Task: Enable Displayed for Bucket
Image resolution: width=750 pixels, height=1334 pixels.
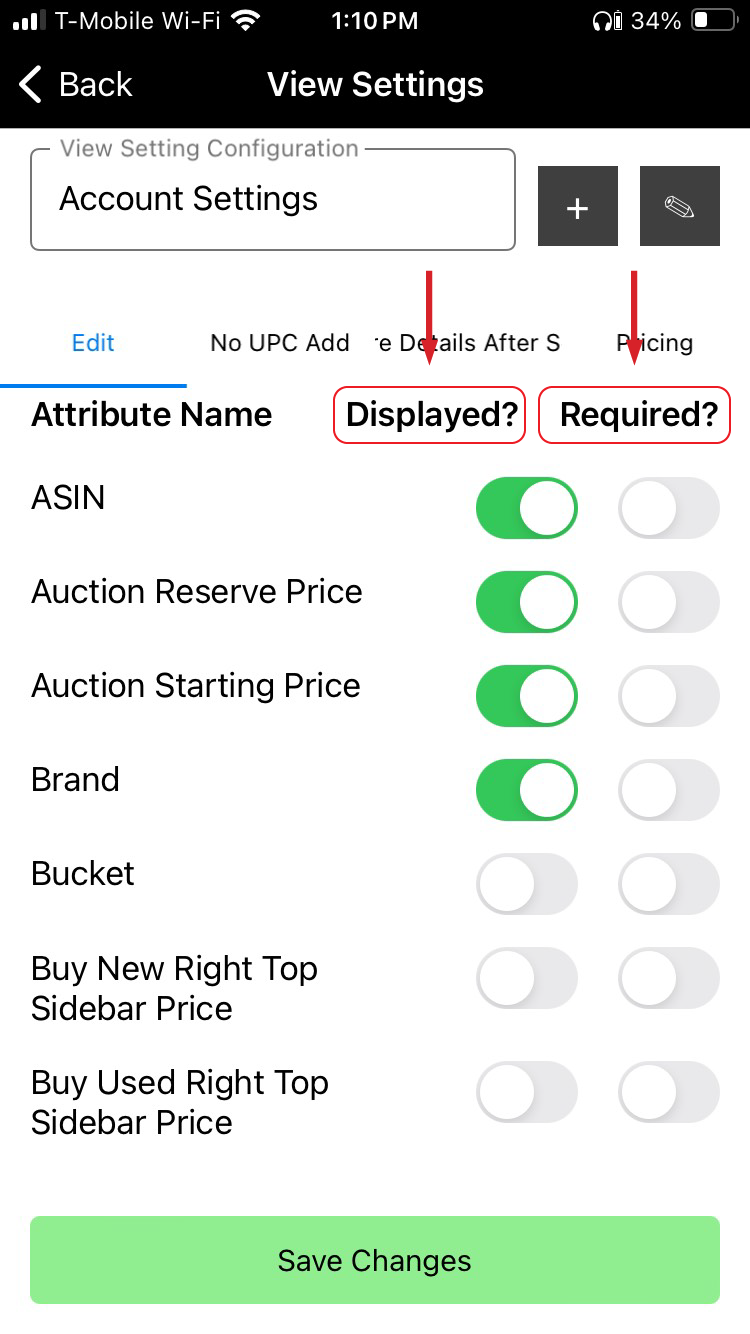Action: (x=527, y=885)
